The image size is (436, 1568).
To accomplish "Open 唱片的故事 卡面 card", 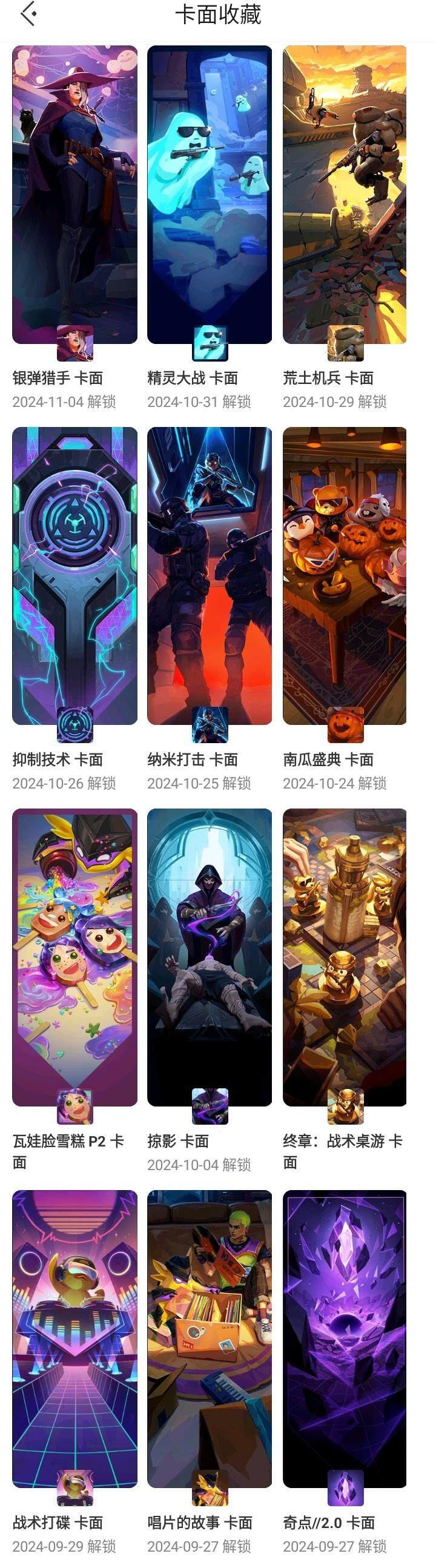I will [x=210, y=1338].
